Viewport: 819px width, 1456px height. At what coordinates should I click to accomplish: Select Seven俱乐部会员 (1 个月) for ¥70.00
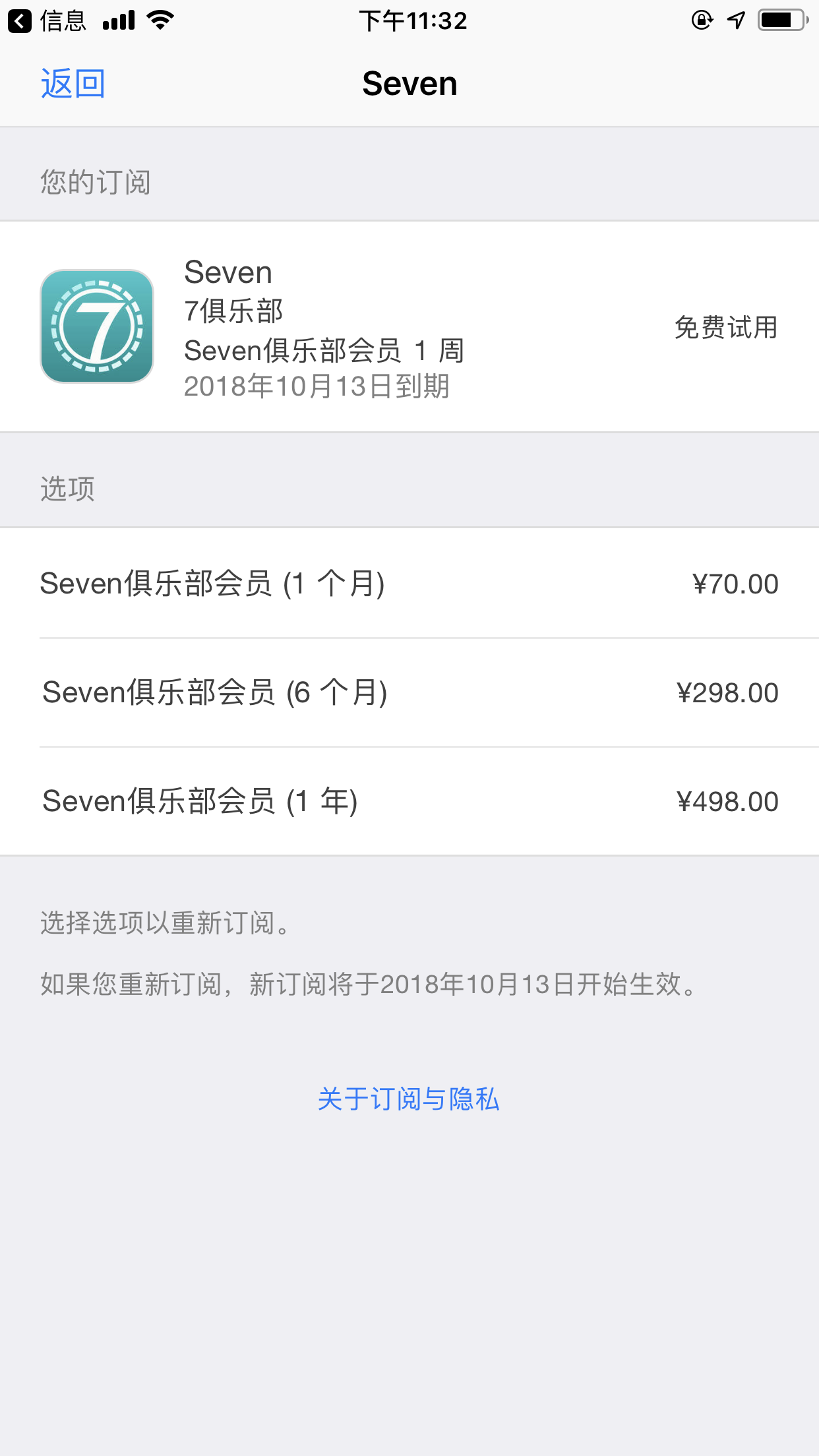(x=409, y=584)
